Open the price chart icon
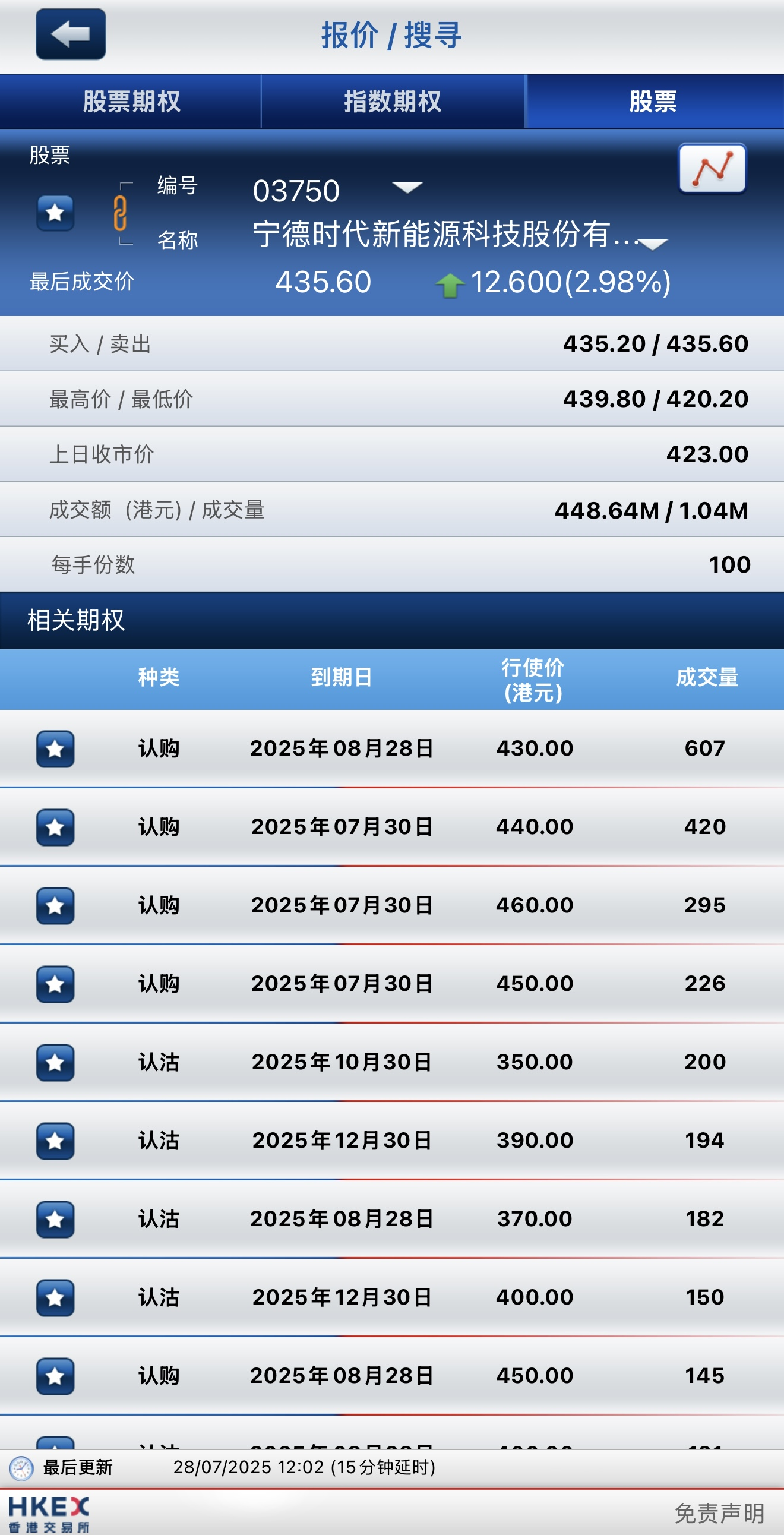784x1535 pixels. [712, 169]
